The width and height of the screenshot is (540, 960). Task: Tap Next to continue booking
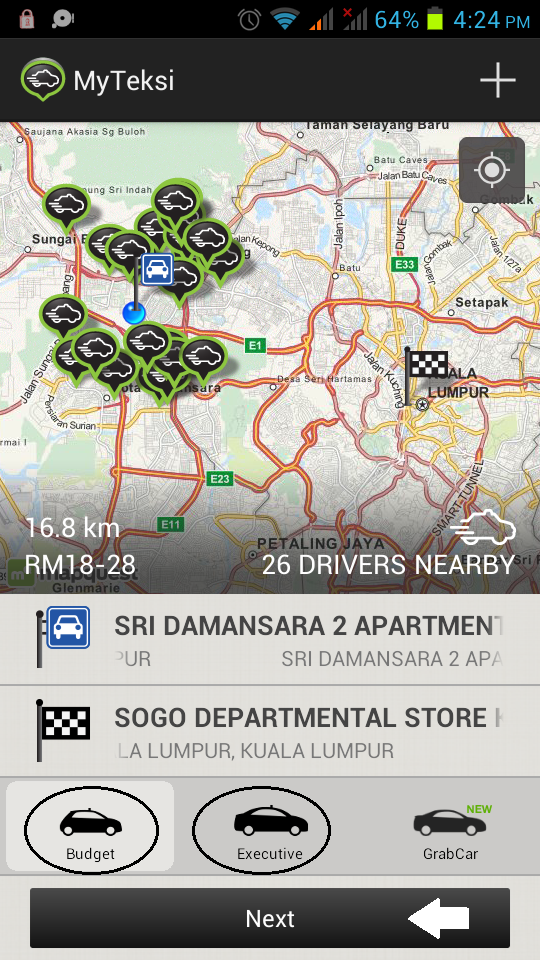pos(270,918)
